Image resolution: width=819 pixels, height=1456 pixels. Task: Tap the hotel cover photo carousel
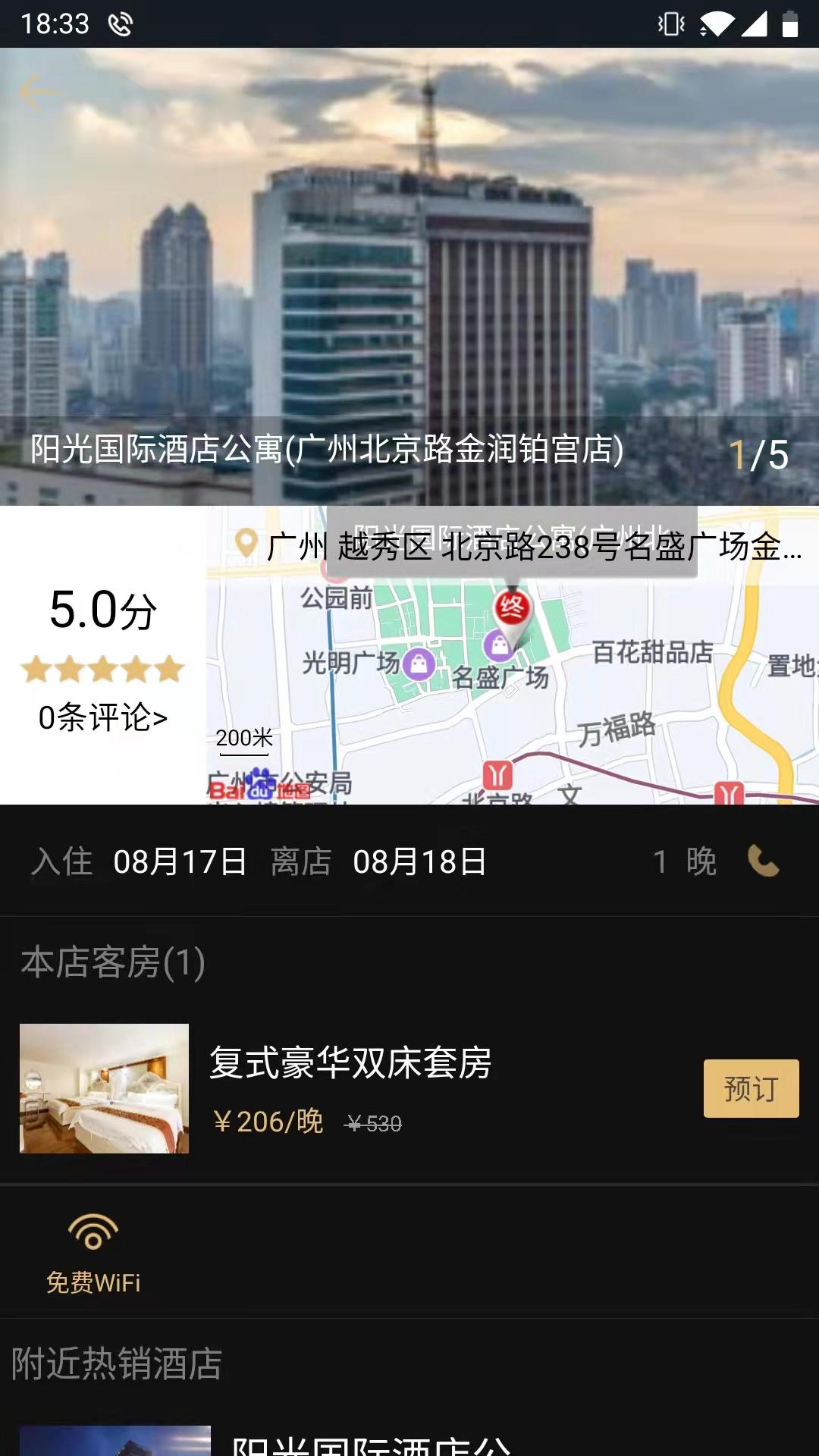pos(409,265)
